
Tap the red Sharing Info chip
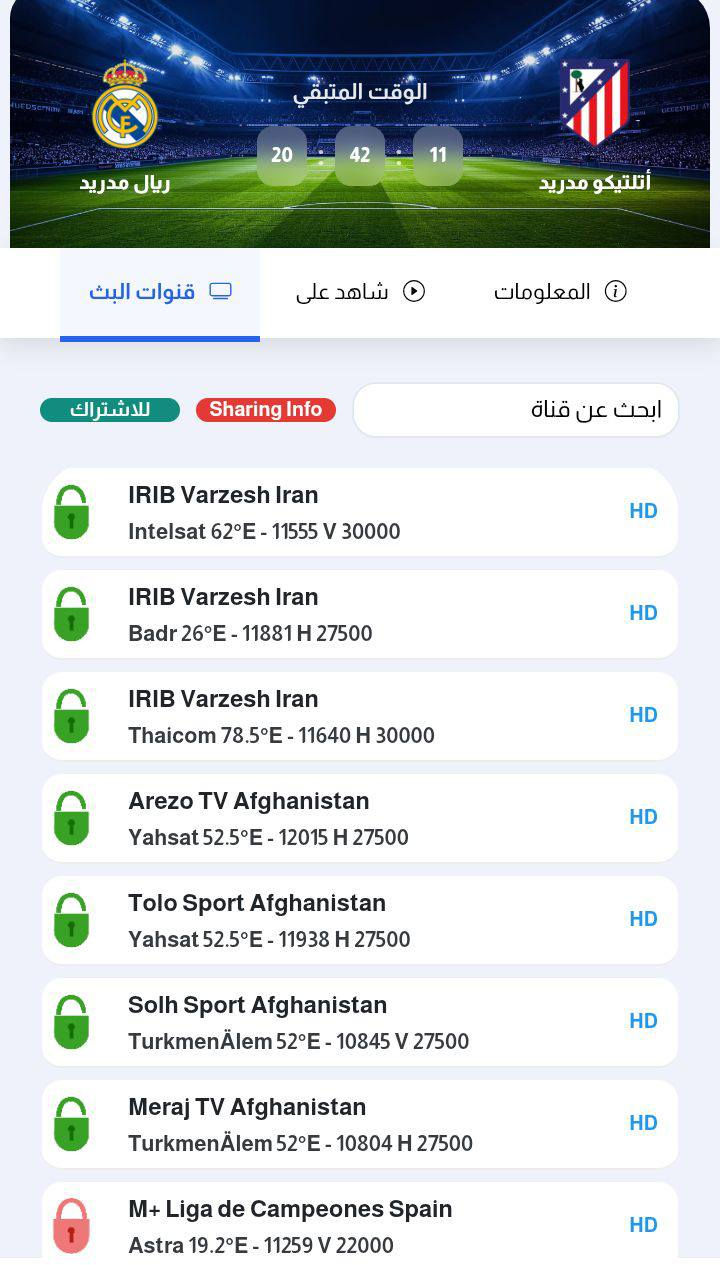point(266,410)
